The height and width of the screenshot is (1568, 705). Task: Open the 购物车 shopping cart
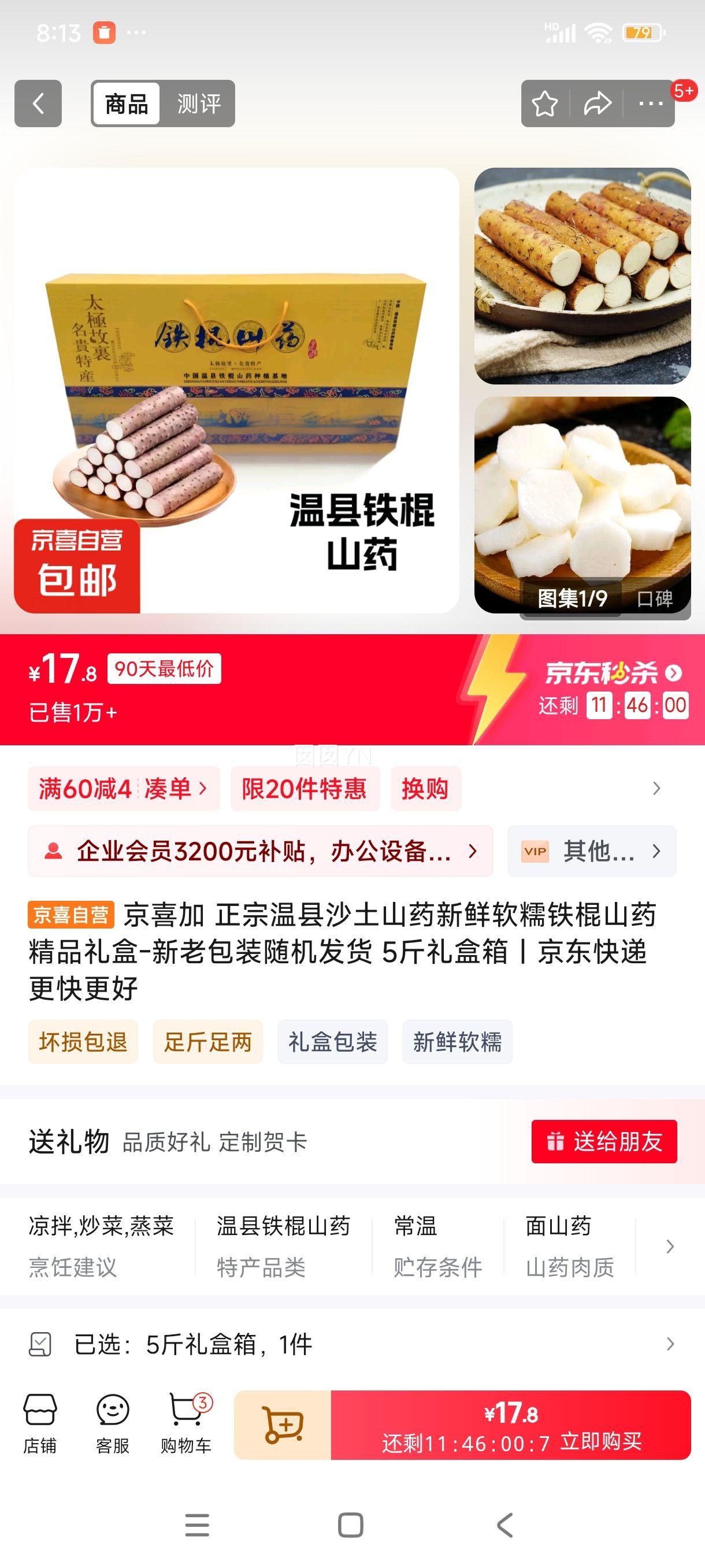[185, 1425]
